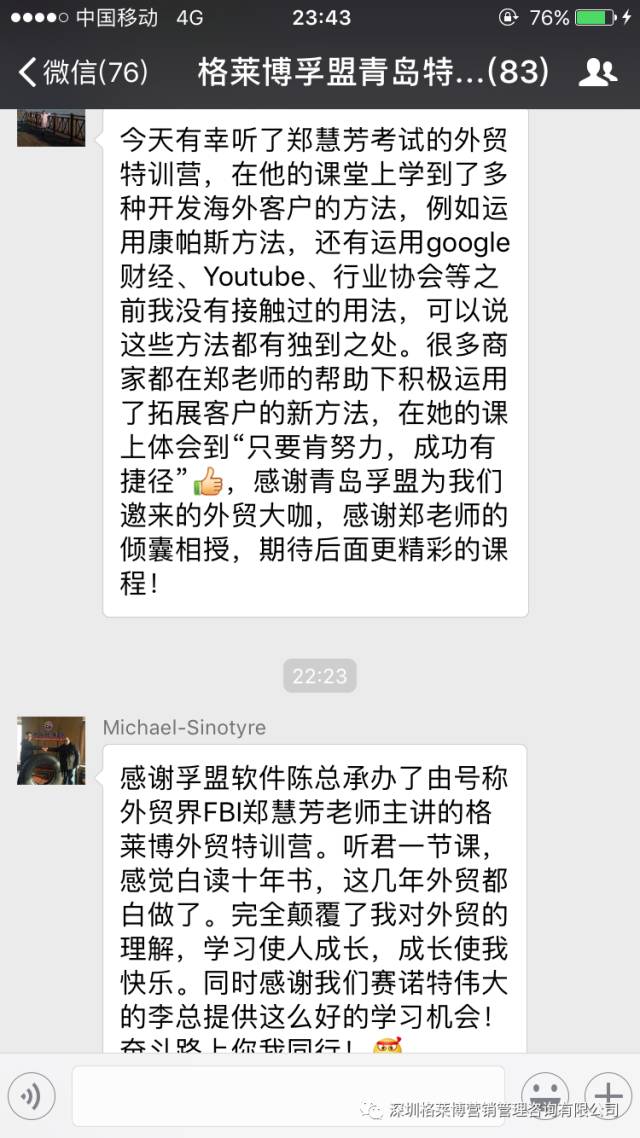The height and width of the screenshot is (1138, 640).
Task: Go back to the WeChat chat list
Action: 83,72
